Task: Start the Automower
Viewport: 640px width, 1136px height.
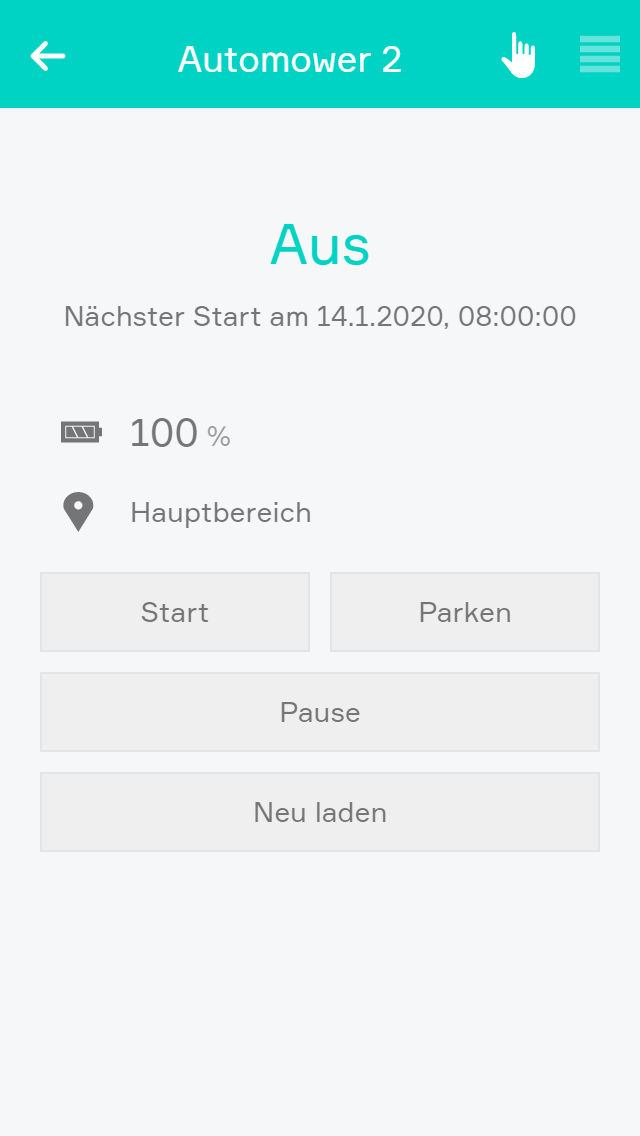Action: pos(175,612)
